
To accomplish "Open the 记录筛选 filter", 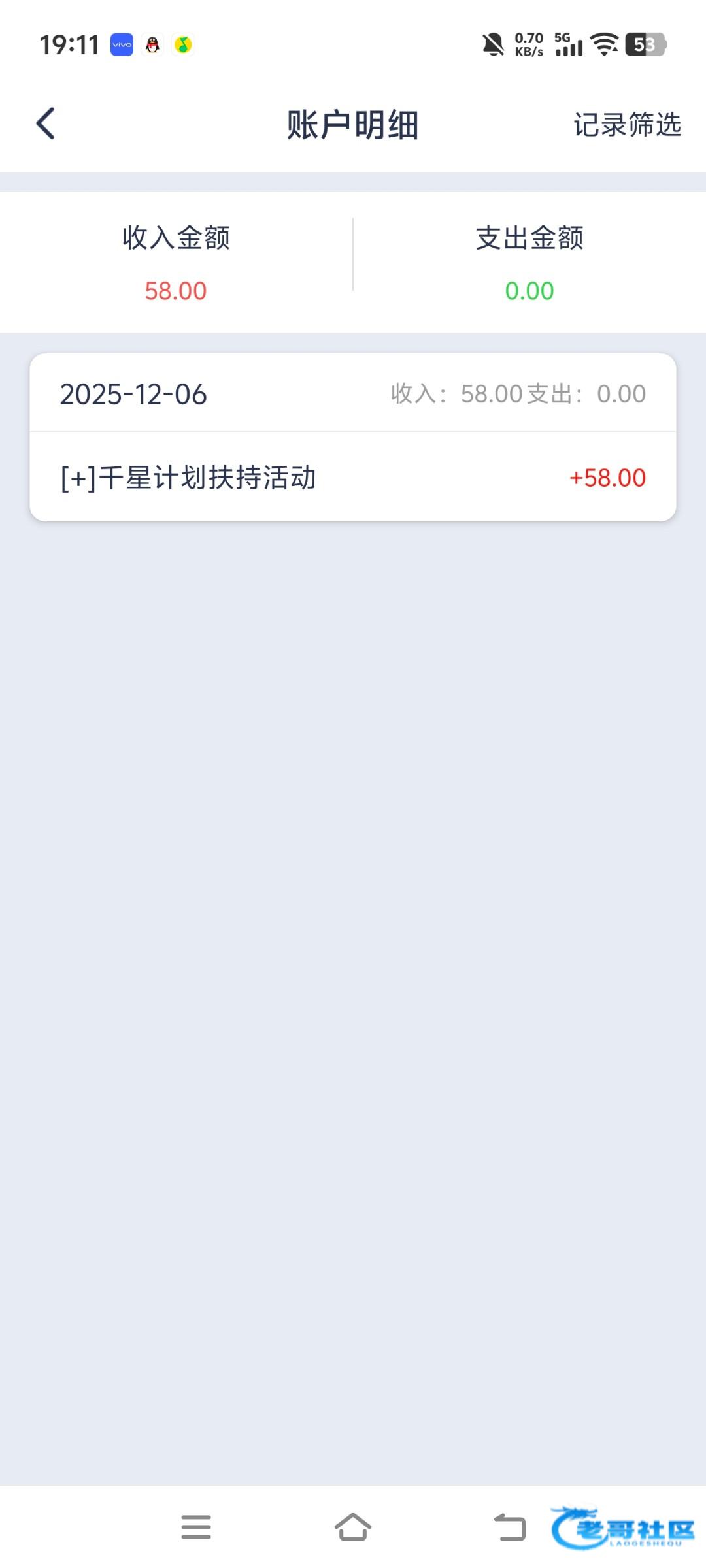I will pos(627,124).
